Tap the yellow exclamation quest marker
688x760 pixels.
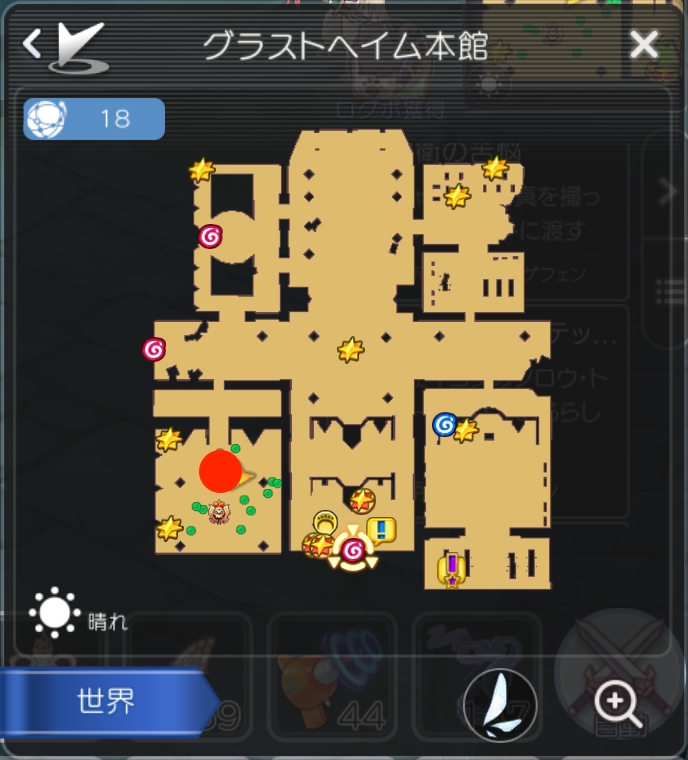(x=380, y=529)
